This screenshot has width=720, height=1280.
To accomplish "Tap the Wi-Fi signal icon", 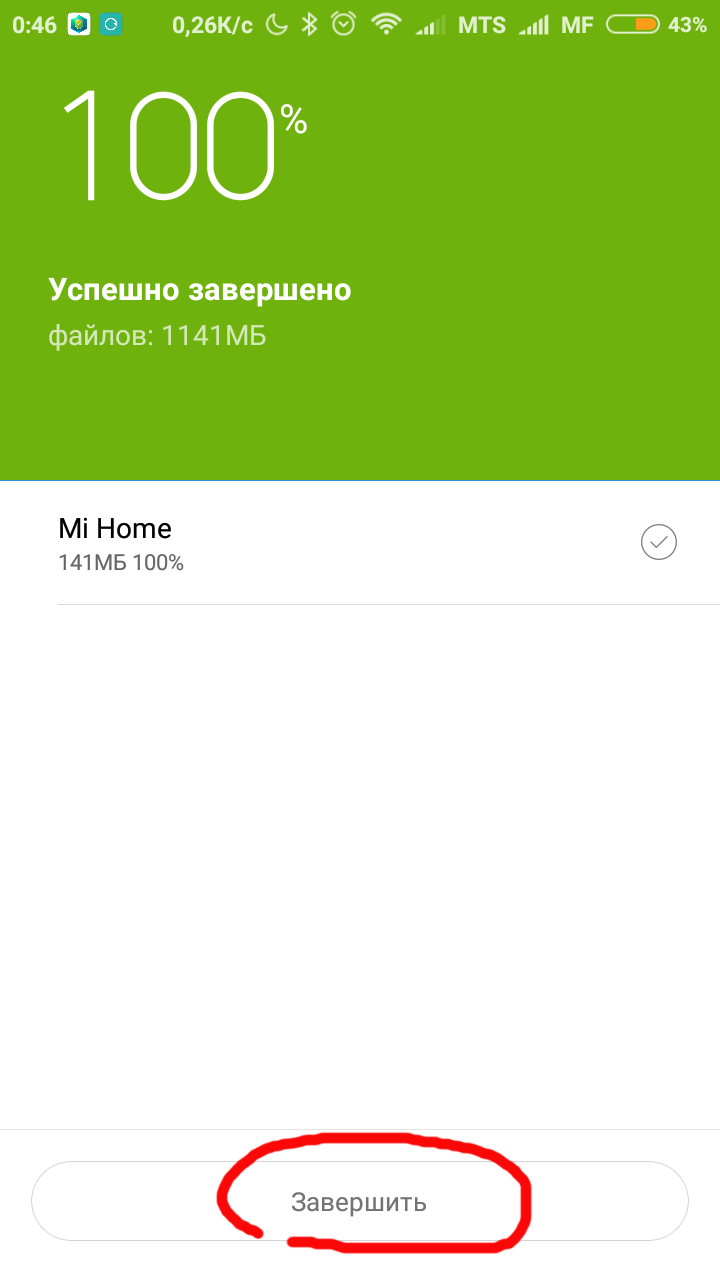I will click(385, 25).
